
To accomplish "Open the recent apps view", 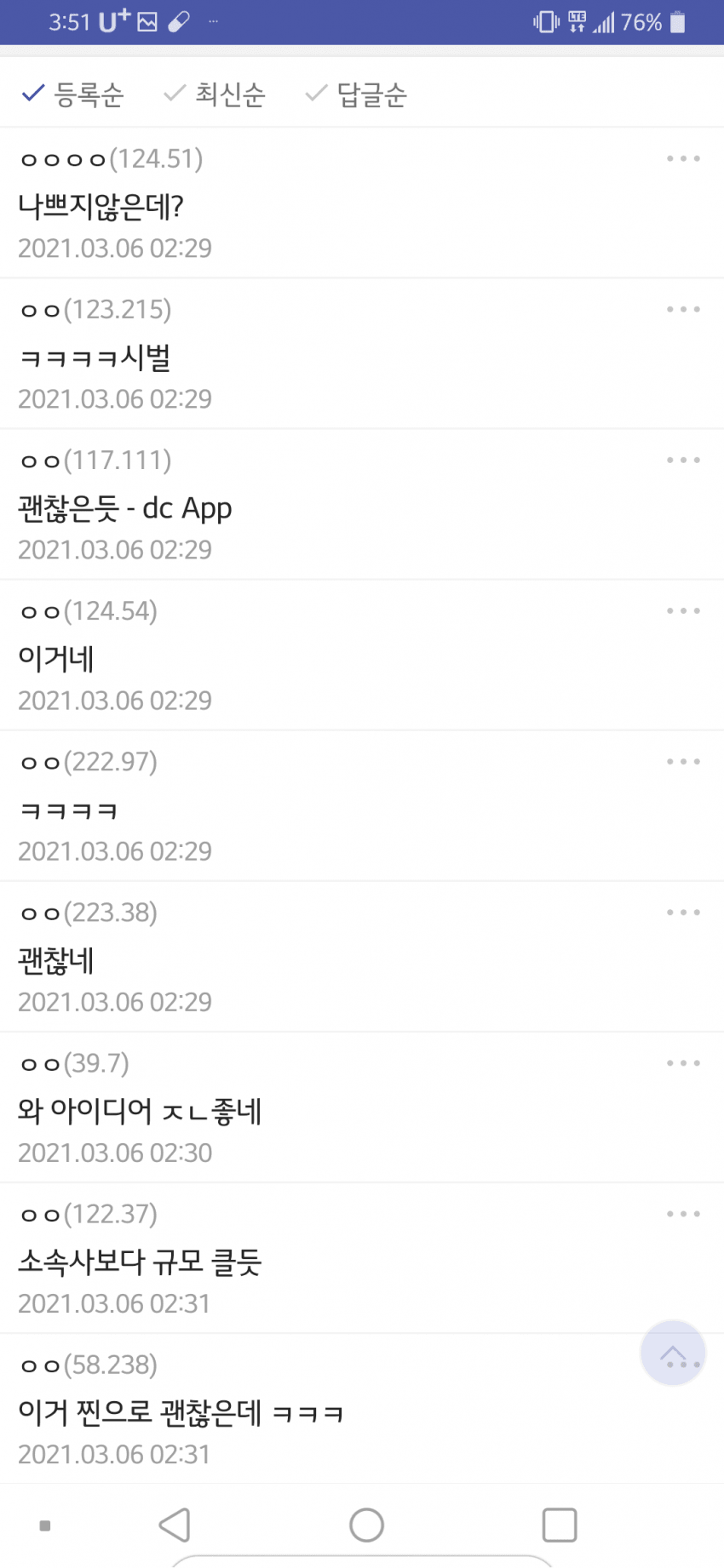I will click(560, 1525).
